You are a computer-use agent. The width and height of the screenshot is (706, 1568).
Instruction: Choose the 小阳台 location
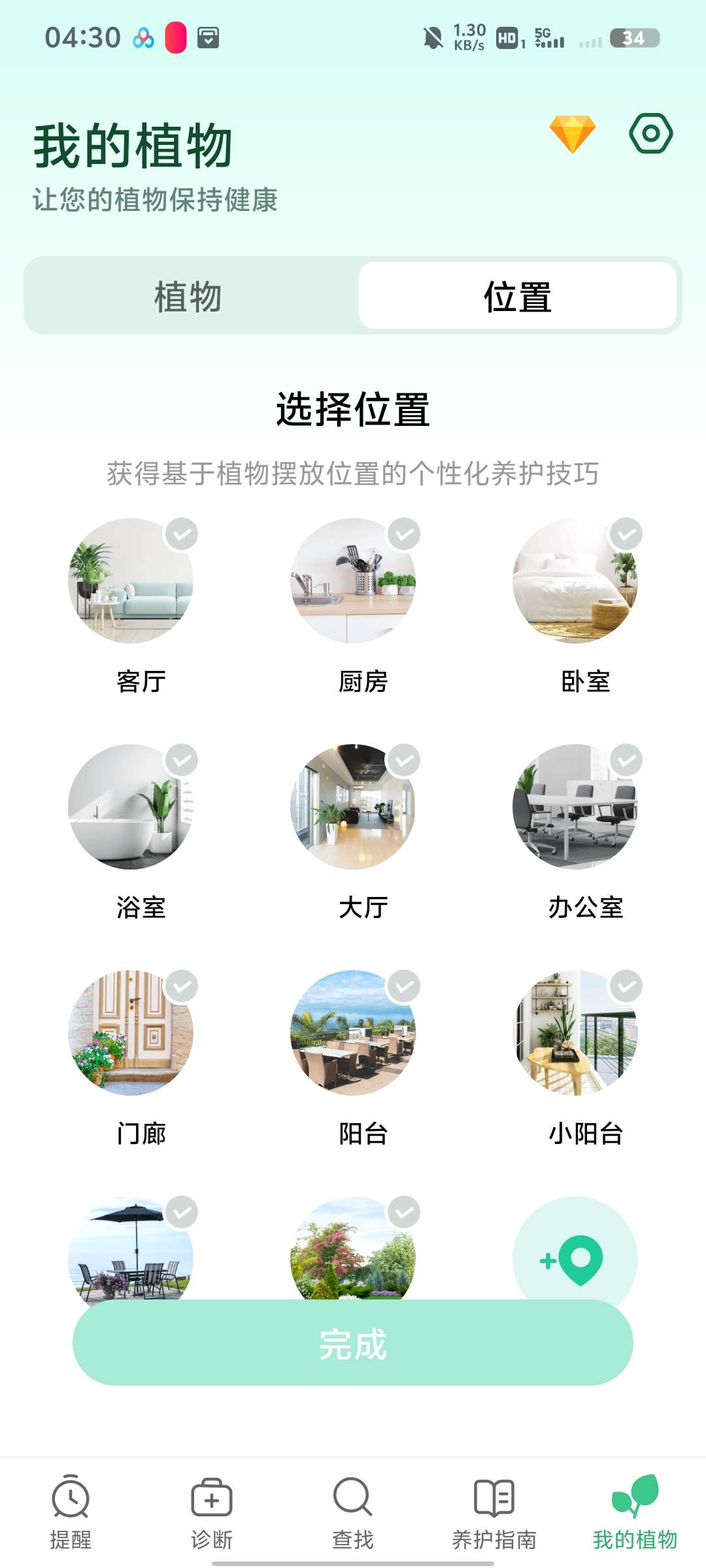click(x=575, y=1033)
